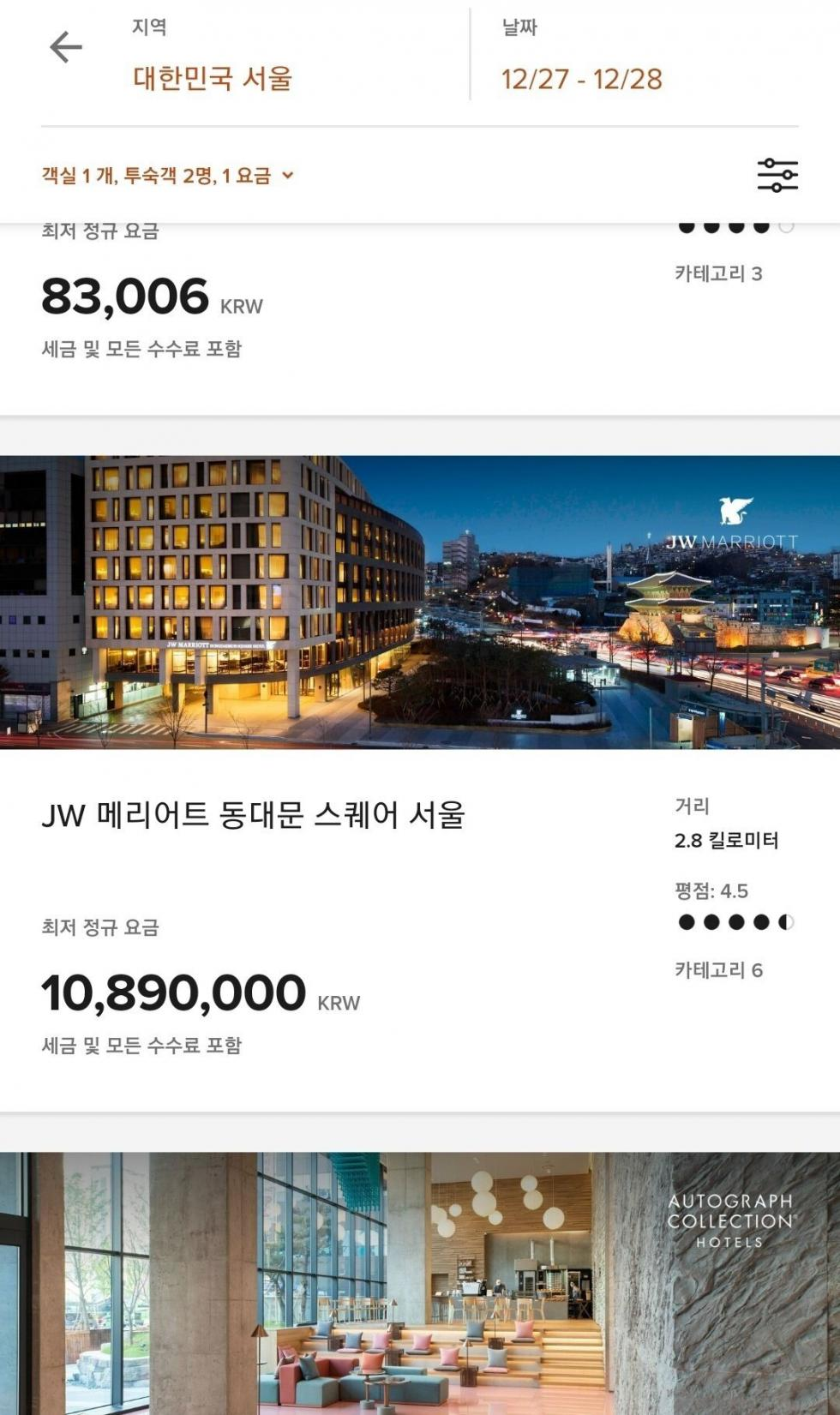Screen dimensions: 840x1415
Task: Open the Autograph Collection hotel card
Action: 420,1281
